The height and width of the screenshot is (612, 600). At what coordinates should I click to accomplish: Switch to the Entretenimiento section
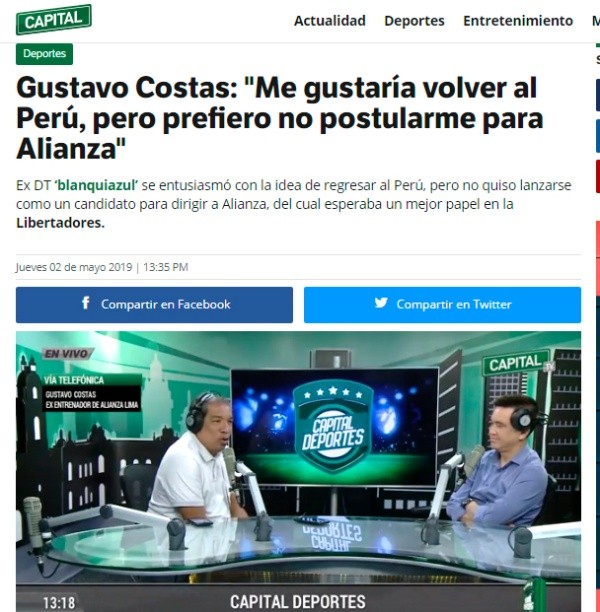pos(517,20)
